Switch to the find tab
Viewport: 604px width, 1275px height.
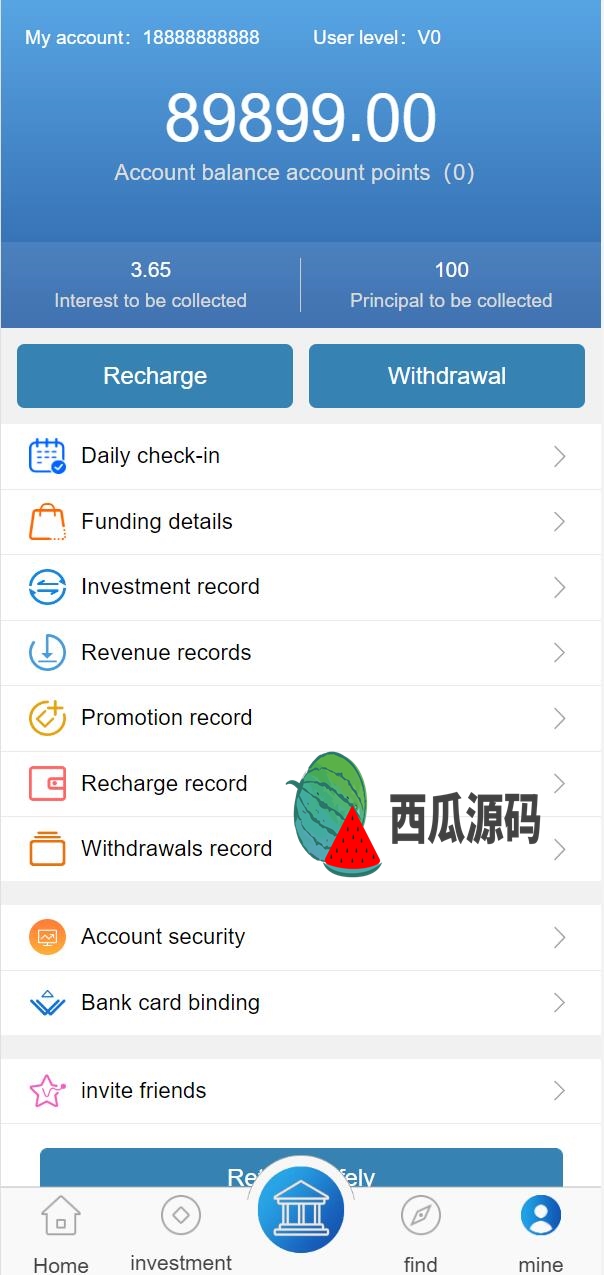point(421,1234)
